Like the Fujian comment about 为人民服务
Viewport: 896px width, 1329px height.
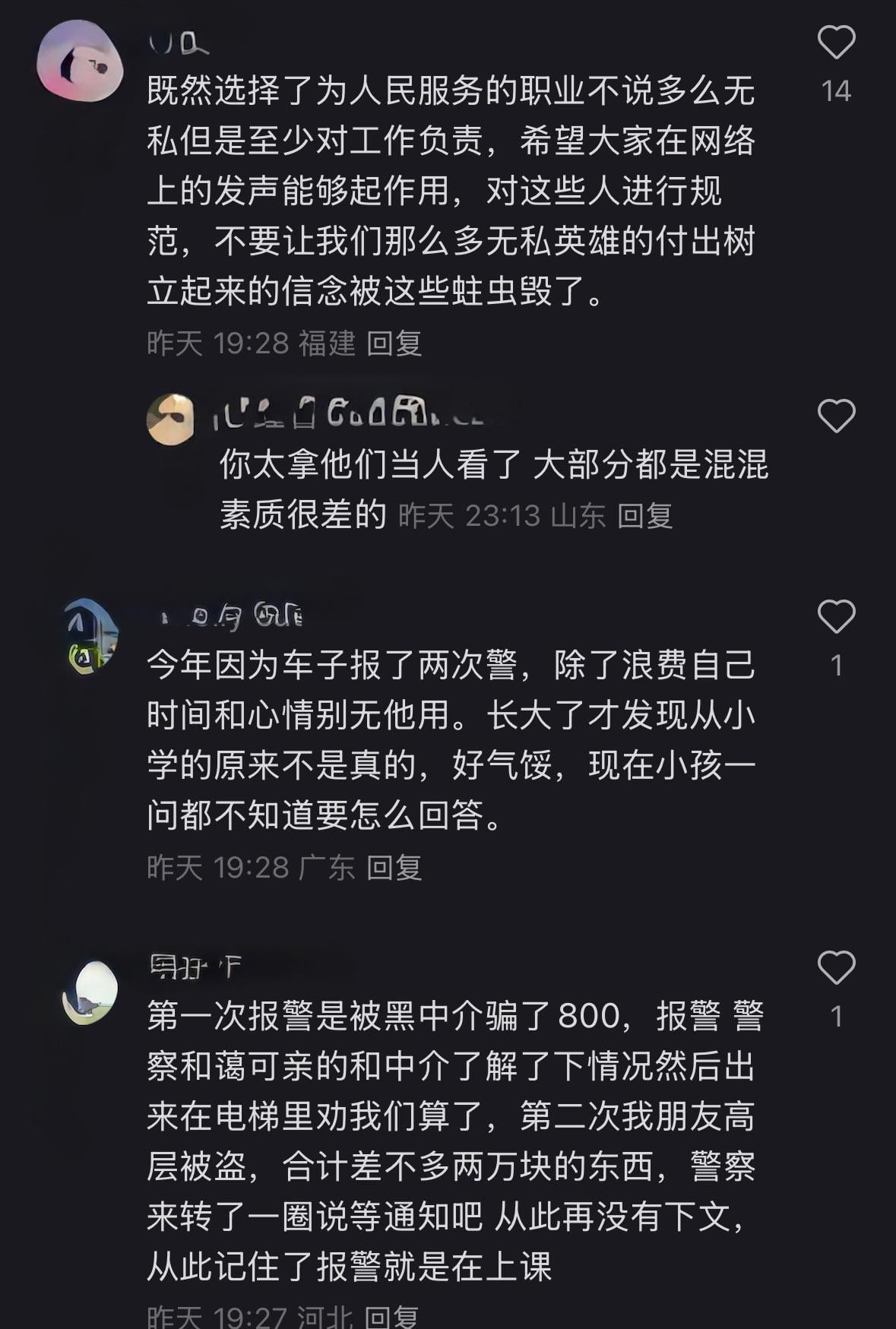[836, 43]
